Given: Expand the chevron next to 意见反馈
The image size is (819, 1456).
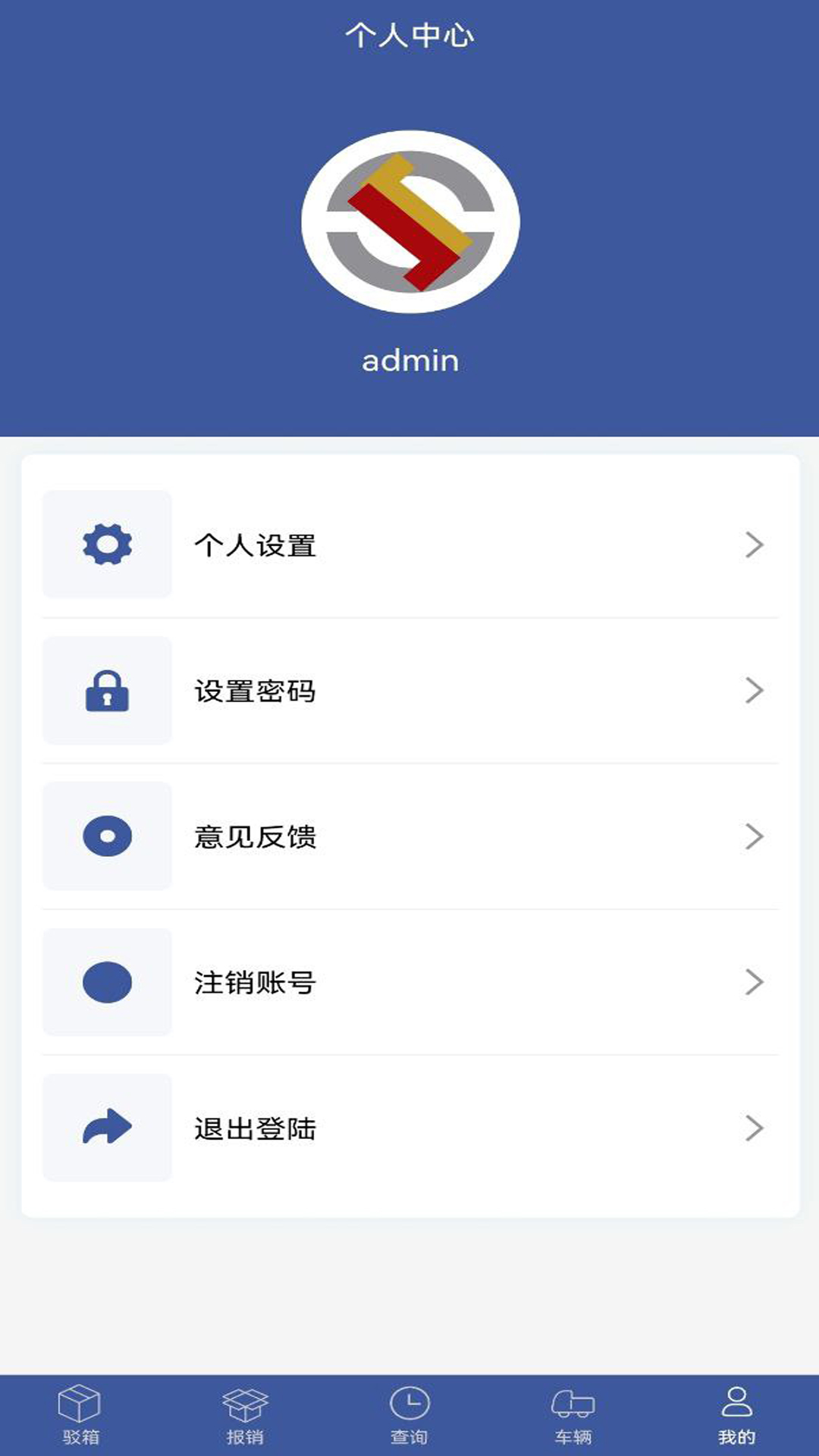Looking at the screenshot, I should pos(753,836).
